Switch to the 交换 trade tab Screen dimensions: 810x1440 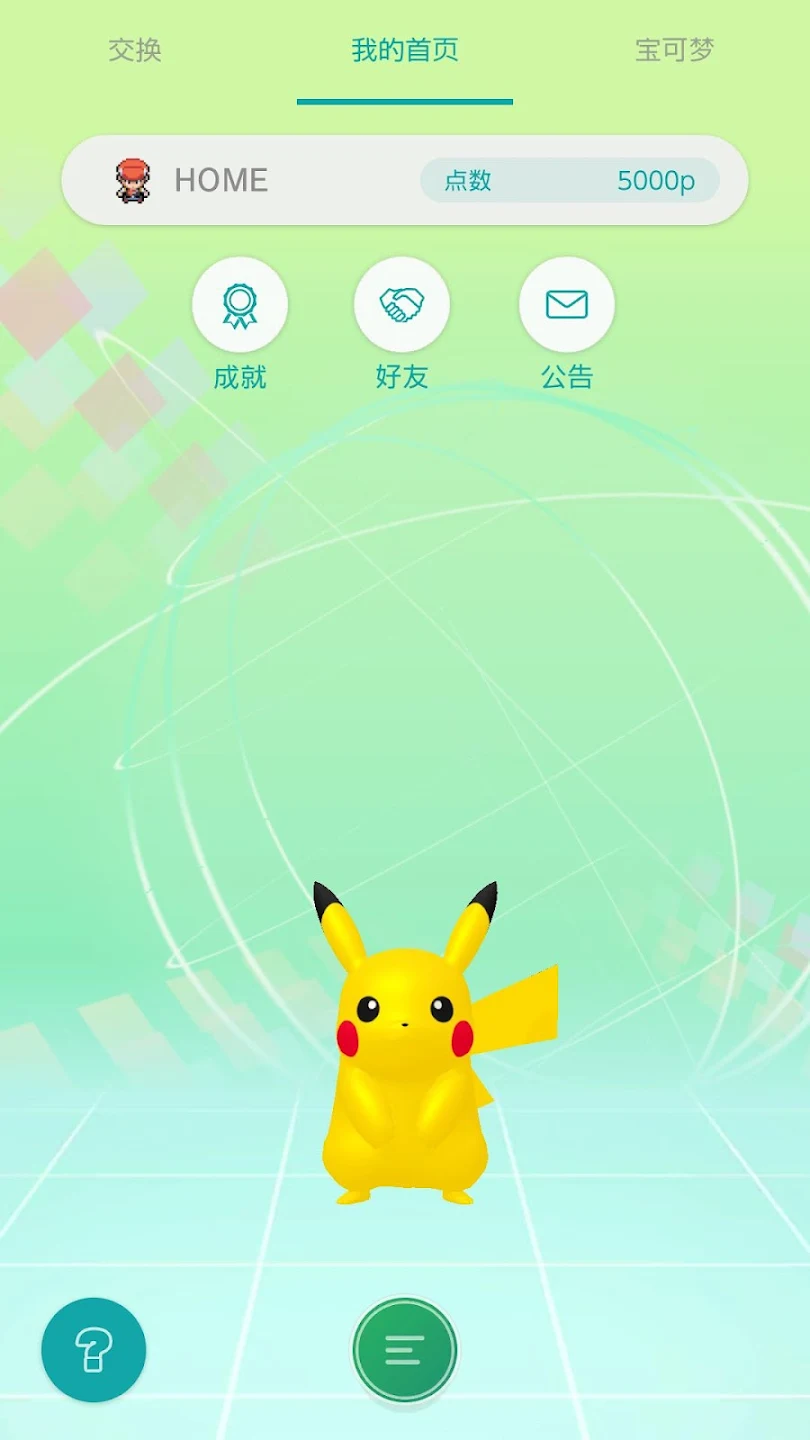point(134,51)
